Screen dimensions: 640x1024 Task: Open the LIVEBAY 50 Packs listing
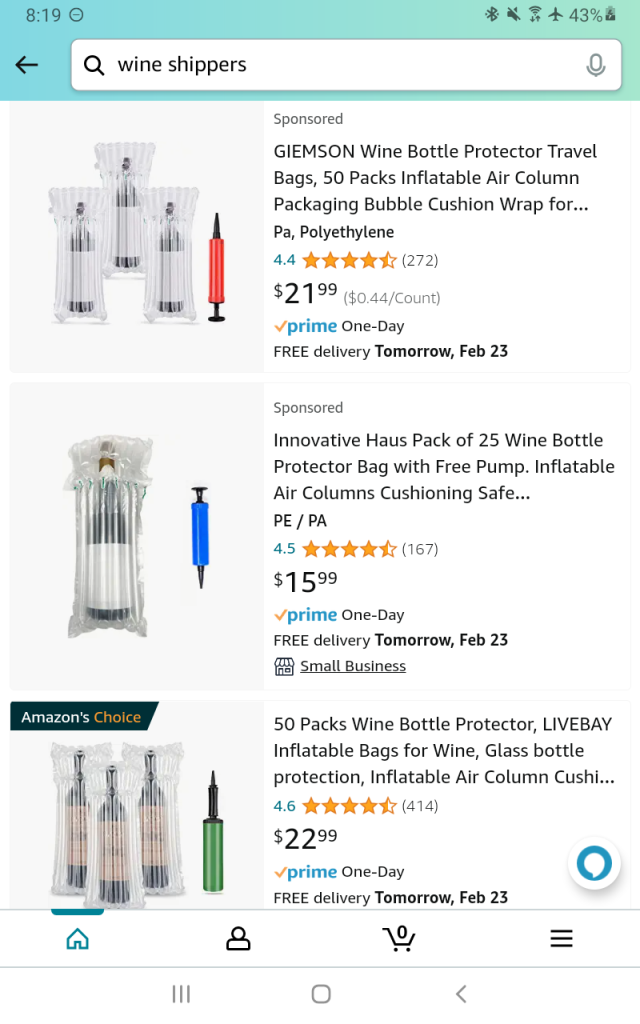click(444, 750)
